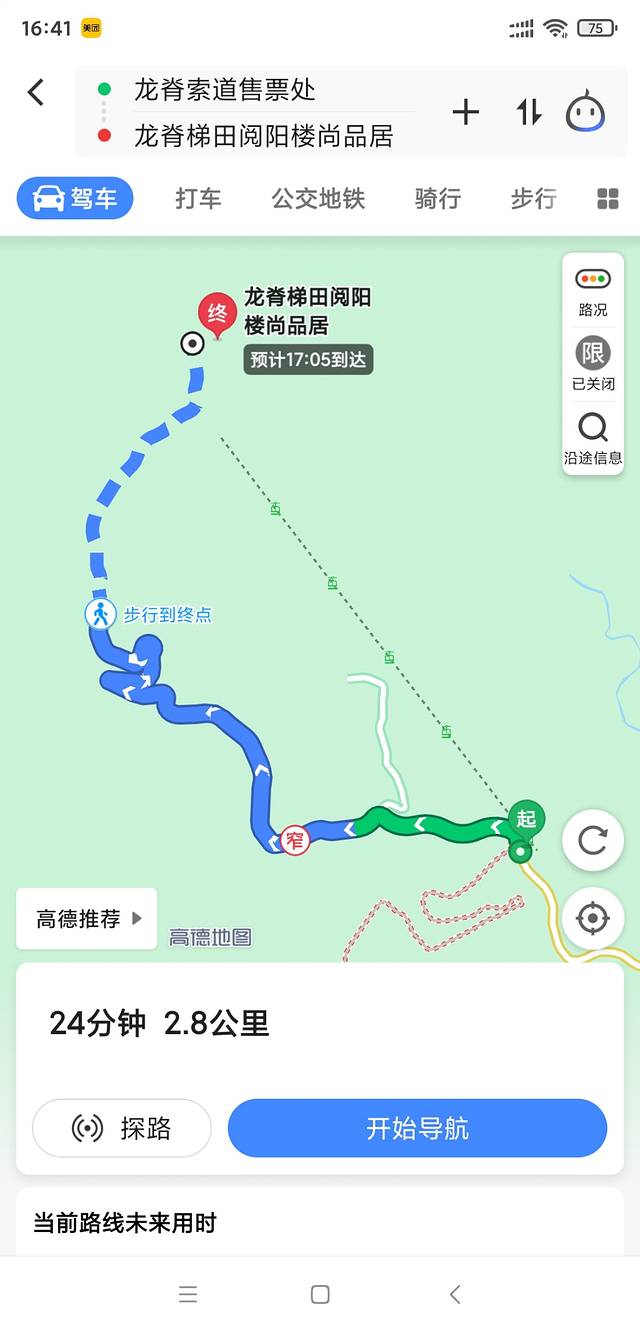Select the 驾车 driving tab

tap(75, 199)
